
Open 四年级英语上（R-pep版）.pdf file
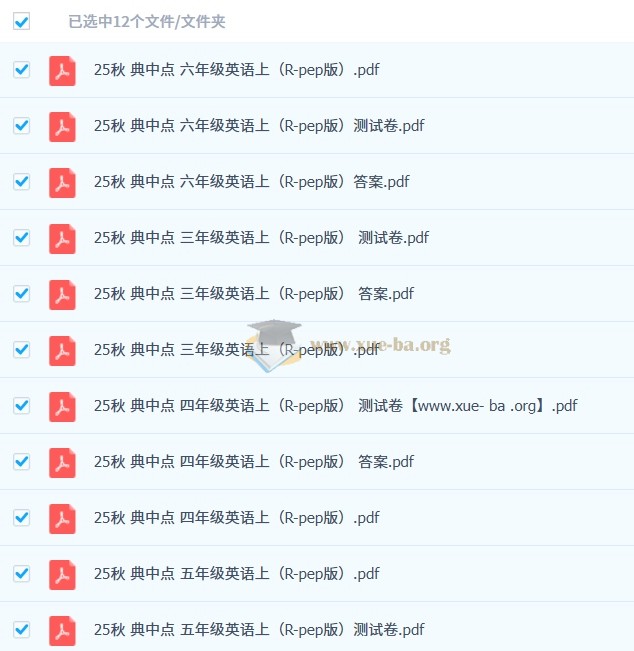(x=236, y=518)
